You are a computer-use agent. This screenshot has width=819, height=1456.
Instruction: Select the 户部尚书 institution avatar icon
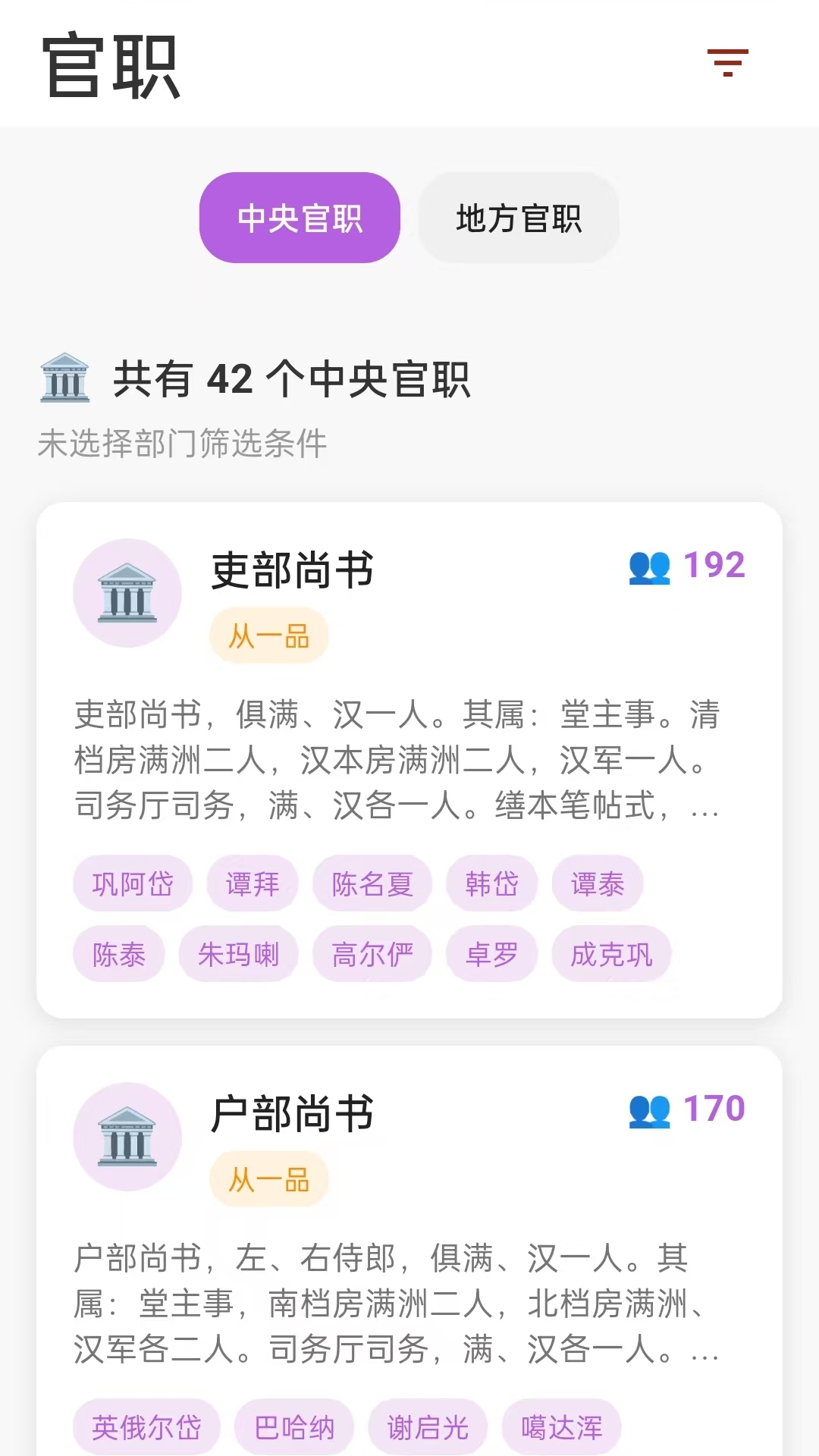click(127, 1137)
